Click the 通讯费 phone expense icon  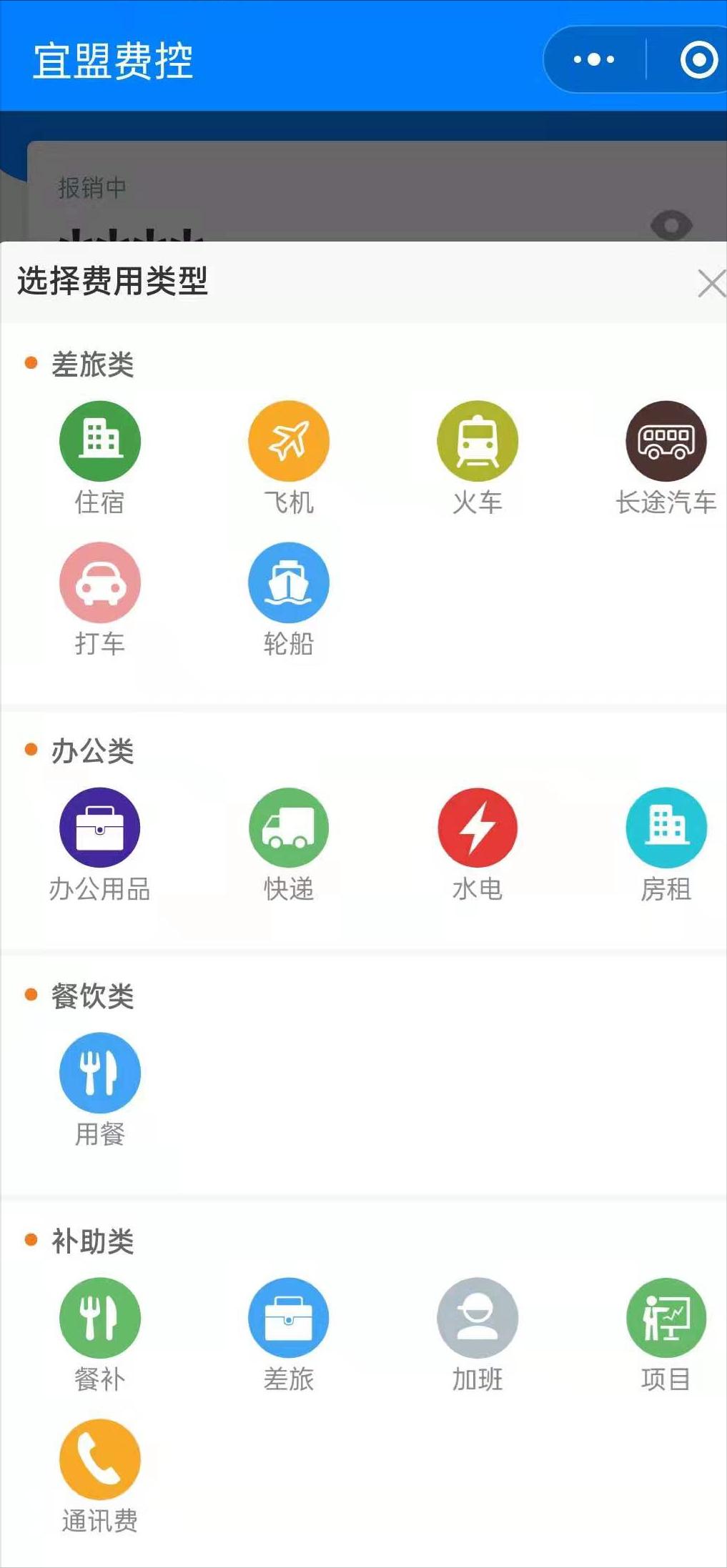pos(100,1458)
